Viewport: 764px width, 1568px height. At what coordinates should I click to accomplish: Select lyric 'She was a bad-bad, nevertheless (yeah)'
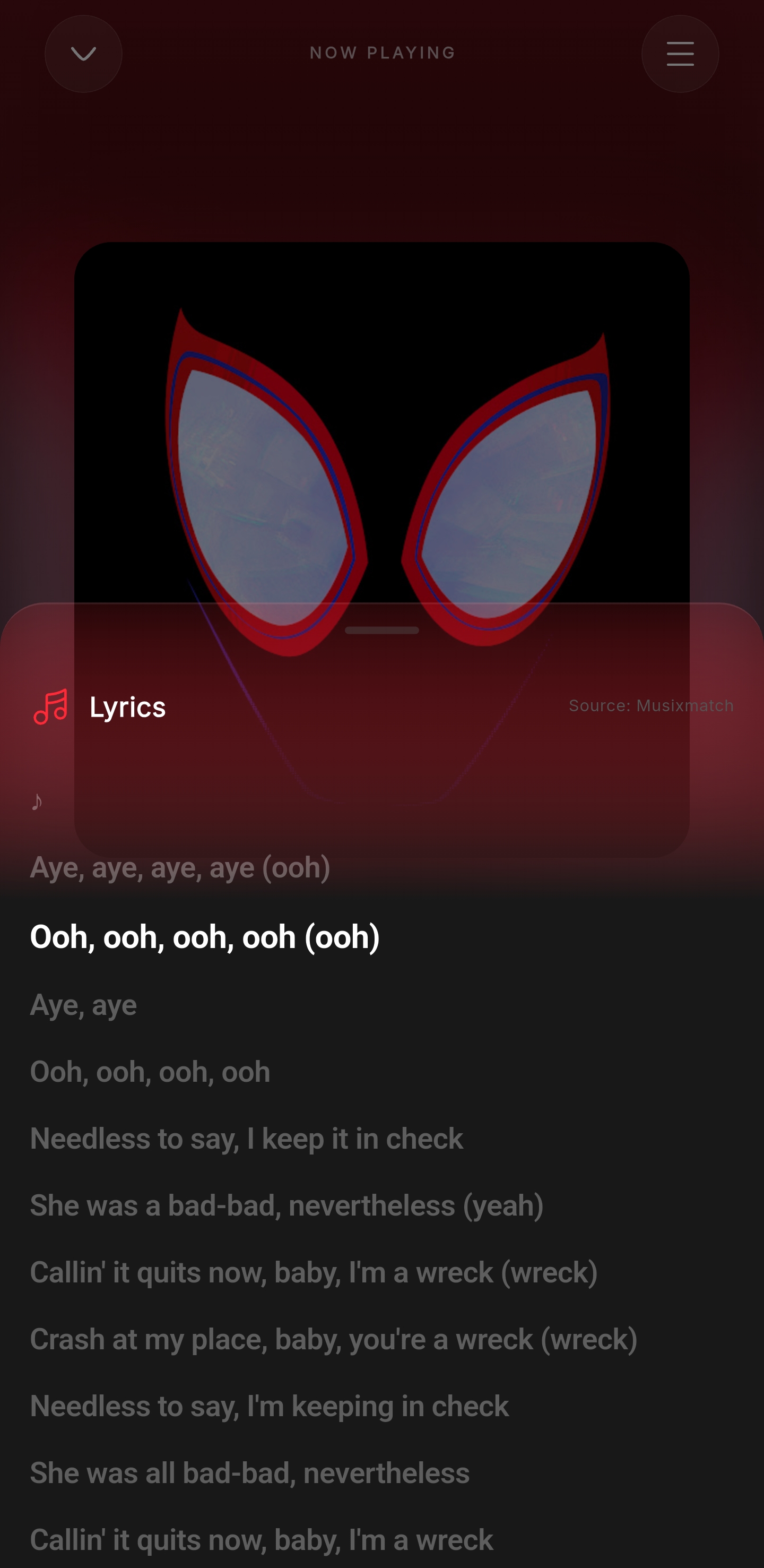pos(286,1205)
